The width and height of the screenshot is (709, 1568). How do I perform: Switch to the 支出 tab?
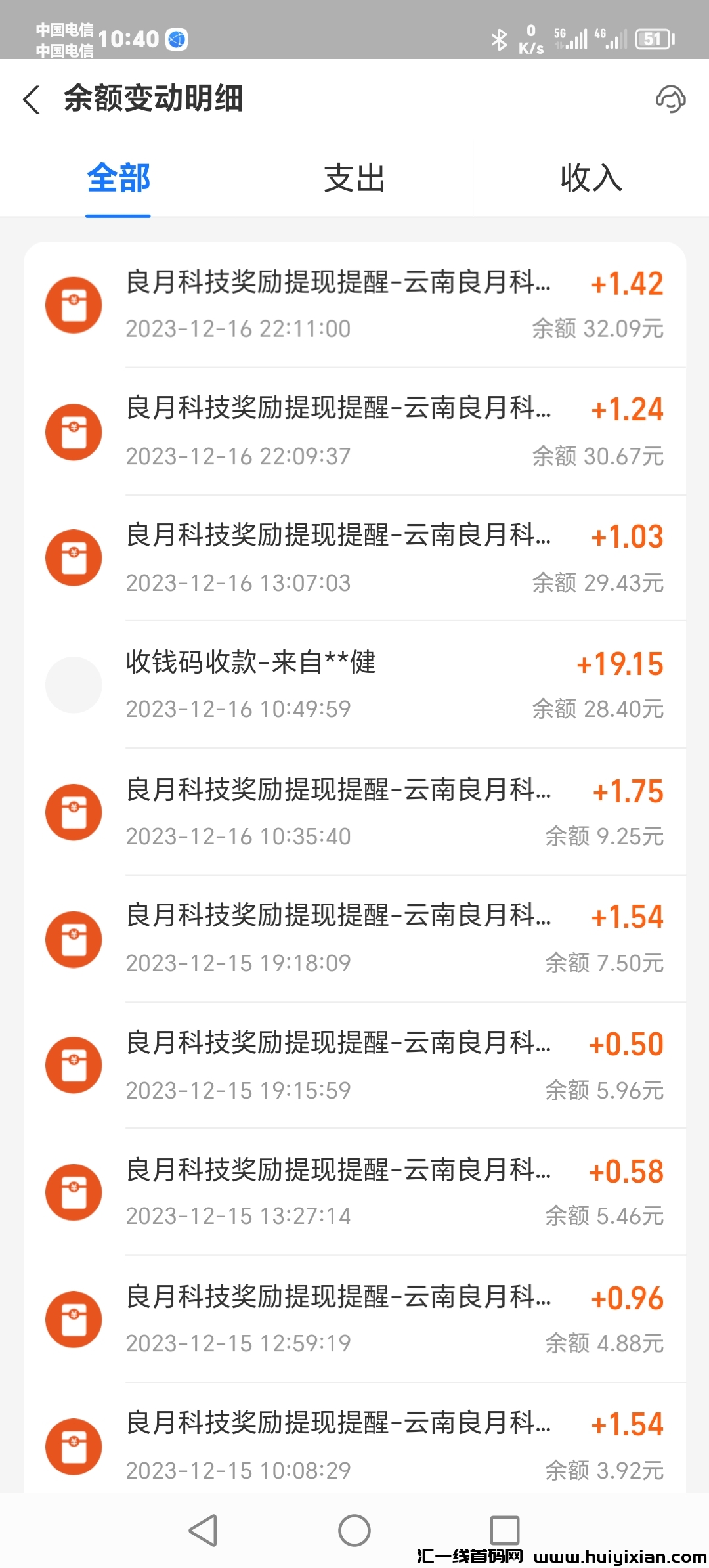point(354,179)
